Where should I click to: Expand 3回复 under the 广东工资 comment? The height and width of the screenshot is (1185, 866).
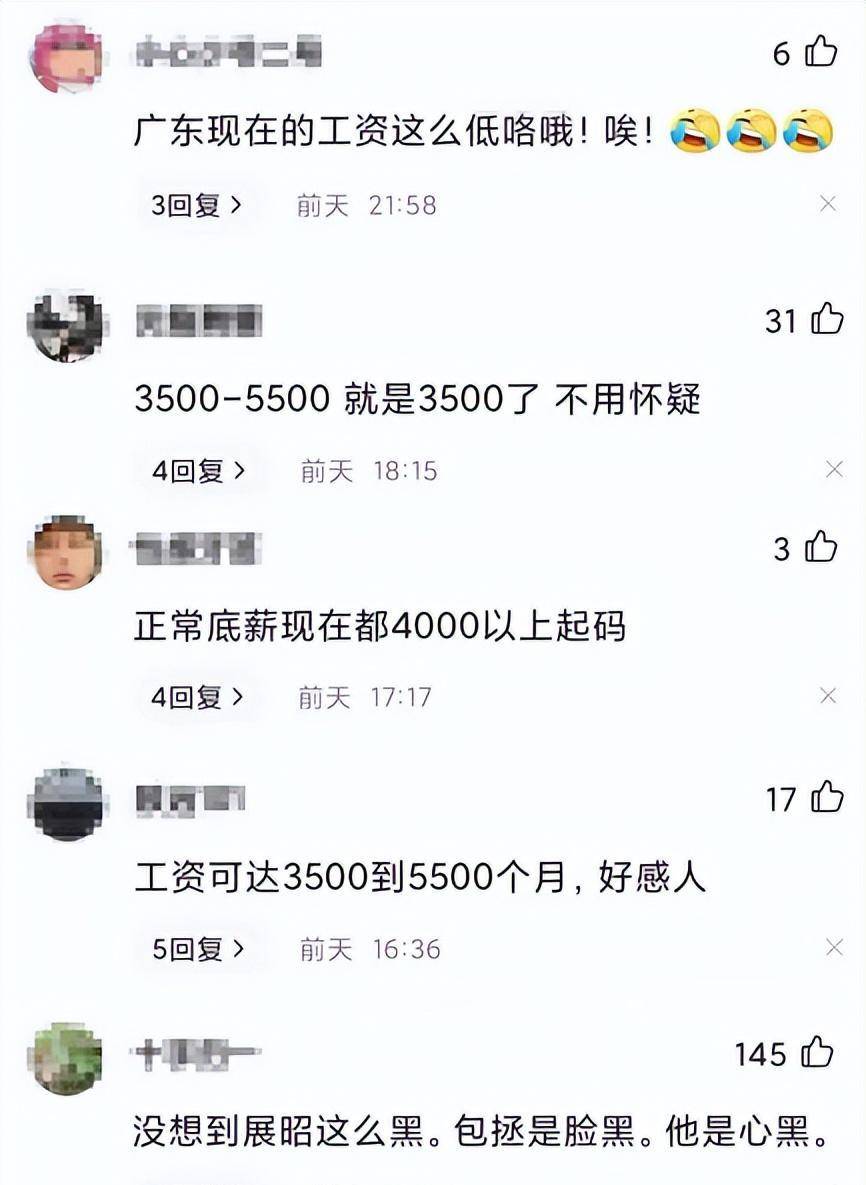pos(197,205)
